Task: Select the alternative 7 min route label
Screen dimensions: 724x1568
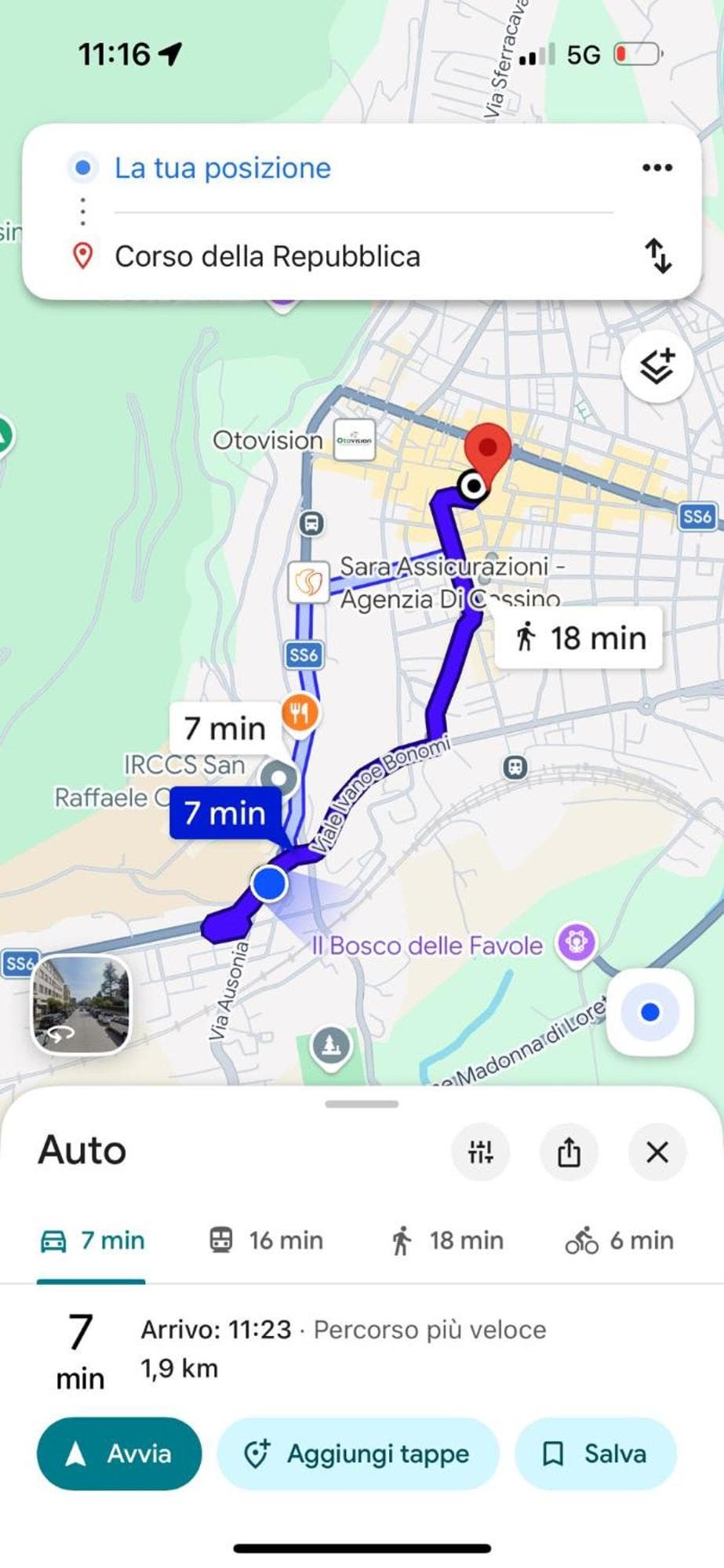Action: [x=224, y=728]
